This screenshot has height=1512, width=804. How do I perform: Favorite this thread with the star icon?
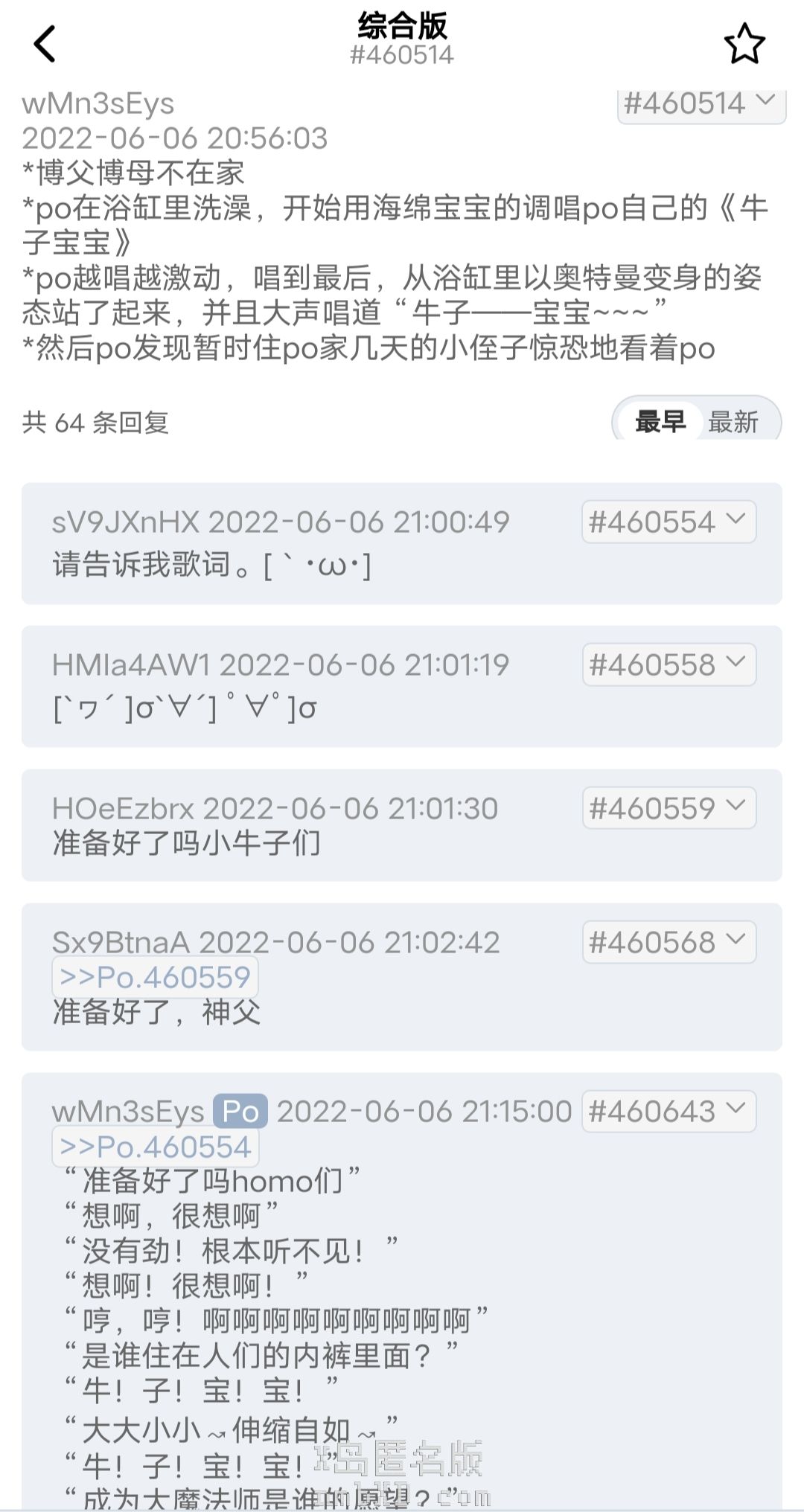(744, 44)
